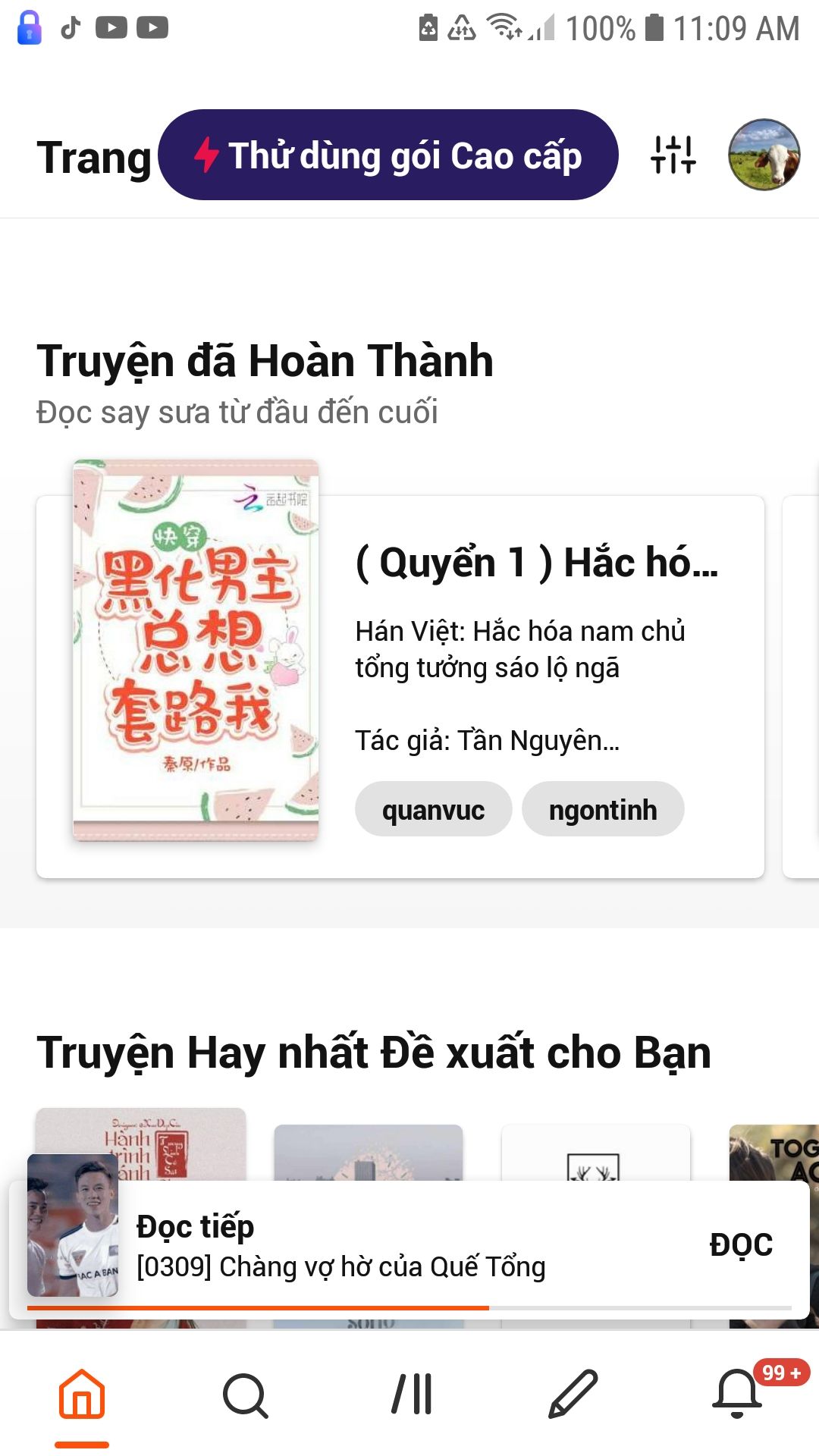Open the Search tab
The width and height of the screenshot is (819, 1456).
[x=246, y=1394]
